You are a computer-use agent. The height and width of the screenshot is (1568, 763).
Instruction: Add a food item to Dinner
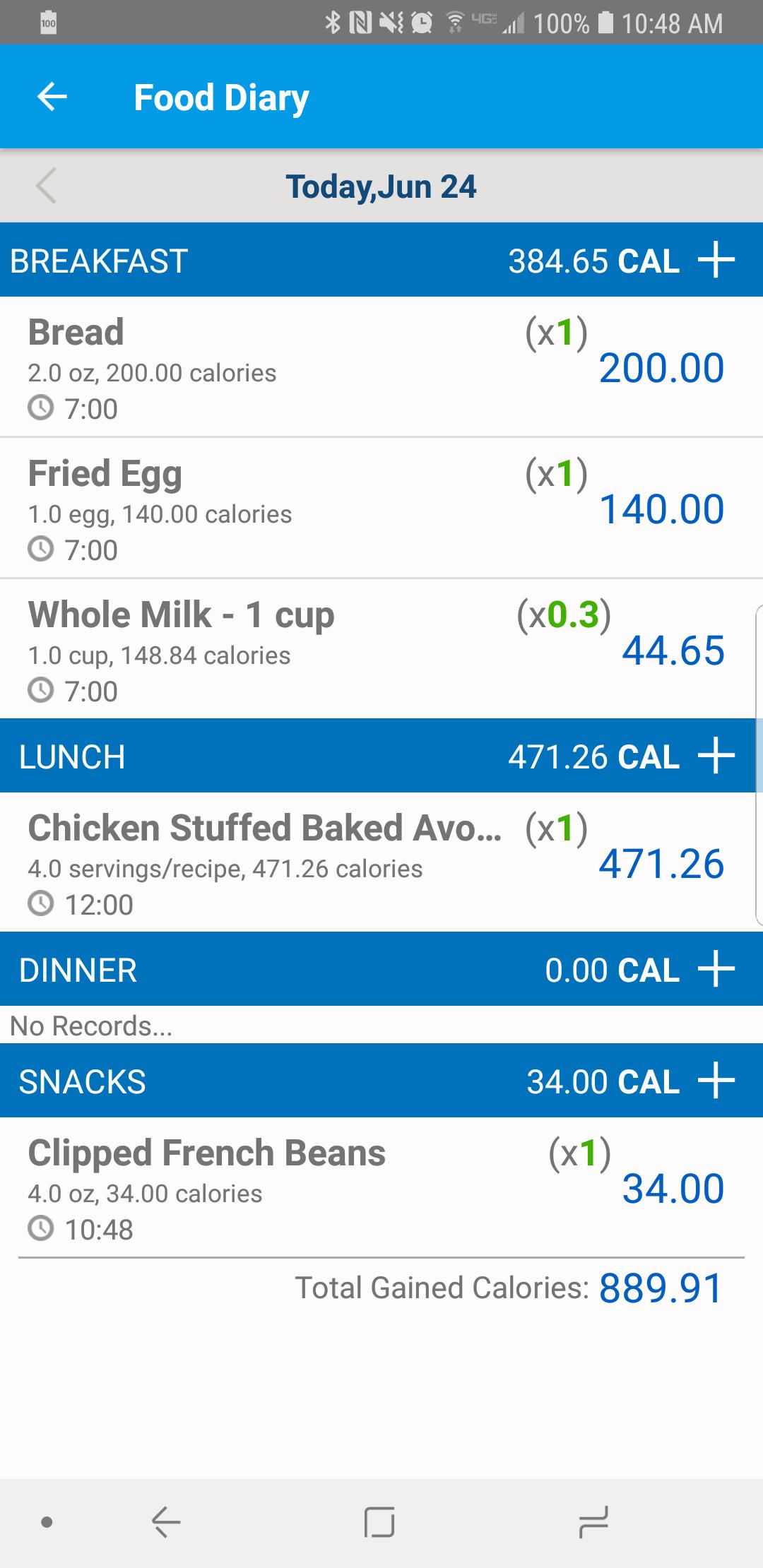716,969
